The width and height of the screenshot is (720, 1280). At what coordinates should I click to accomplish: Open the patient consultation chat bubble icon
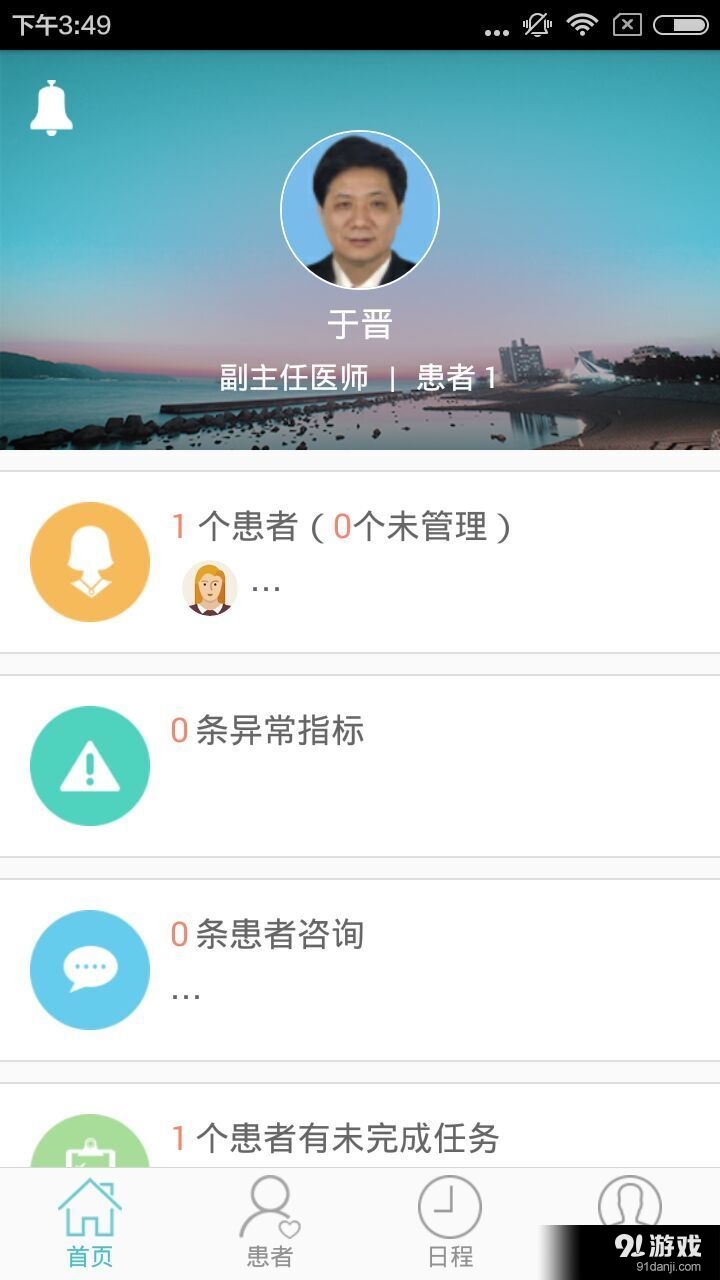[90, 969]
